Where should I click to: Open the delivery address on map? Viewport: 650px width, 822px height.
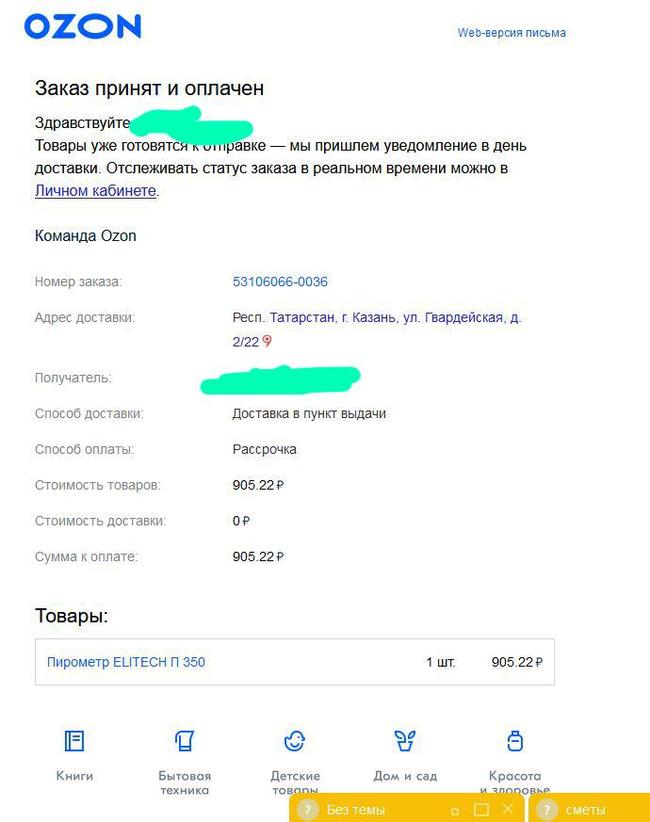tap(267, 341)
